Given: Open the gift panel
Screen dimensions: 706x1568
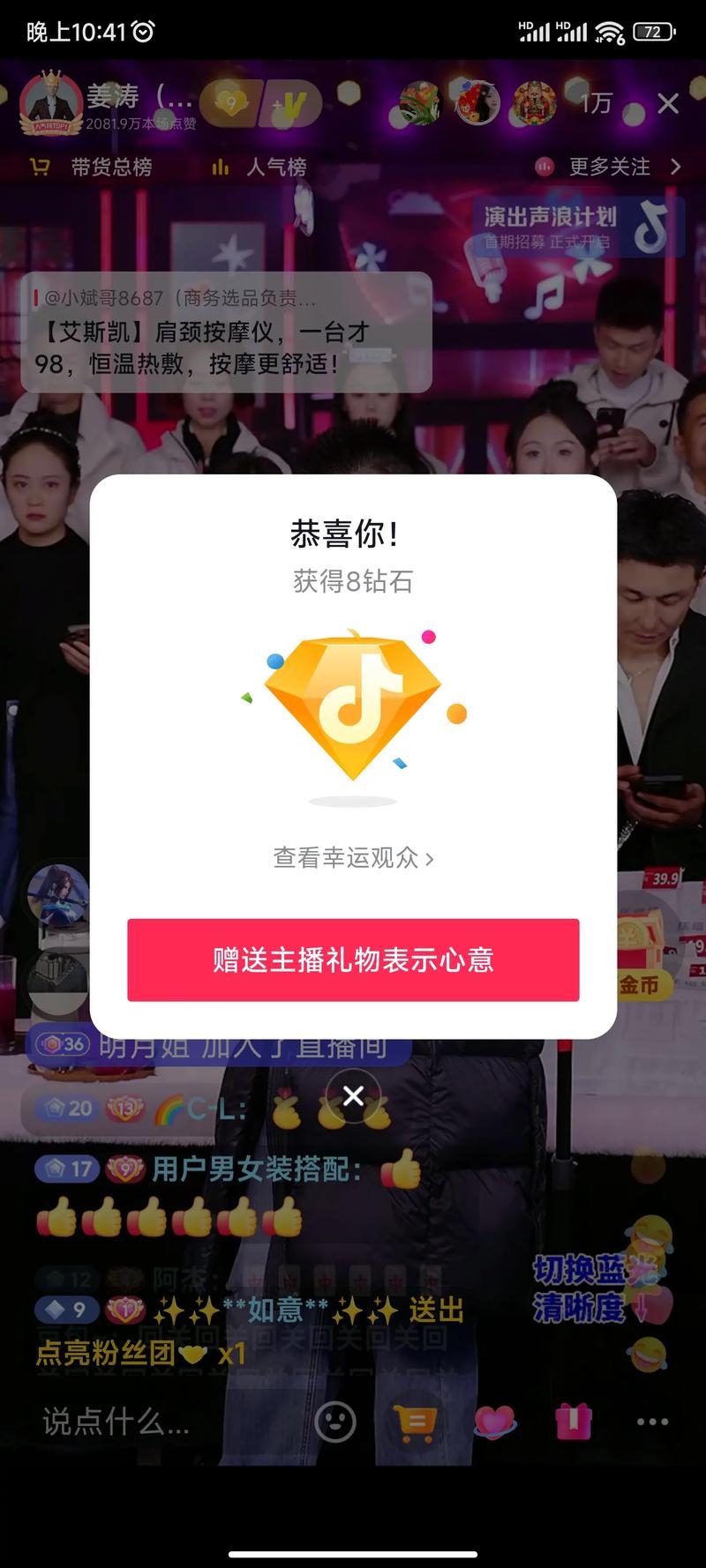Looking at the screenshot, I should click(x=574, y=1422).
